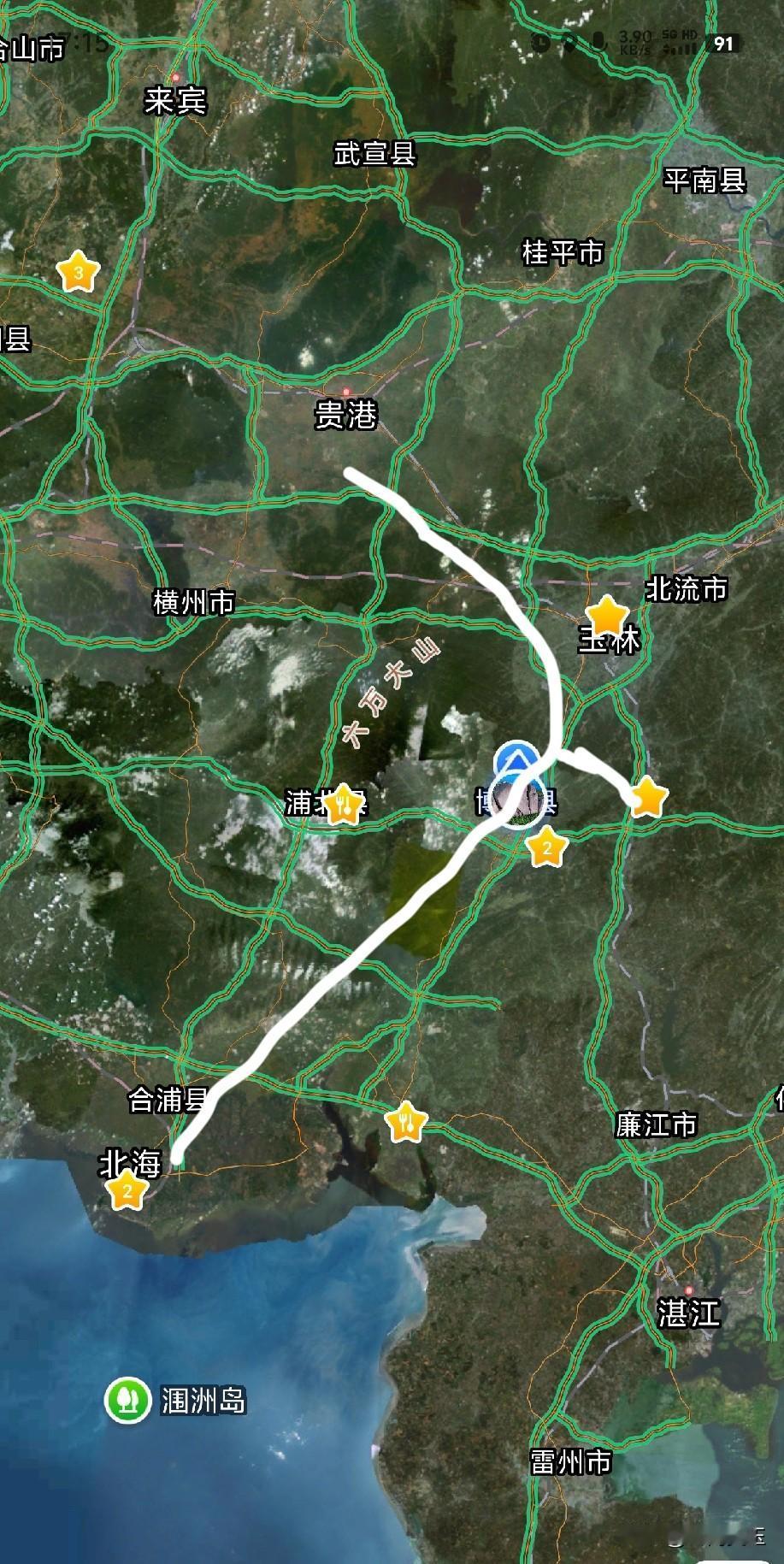Open the restaurant favorite marker at 浦北县
Image resolution: width=784 pixels, height=1564 pixels.
click(x=342, y=803)
